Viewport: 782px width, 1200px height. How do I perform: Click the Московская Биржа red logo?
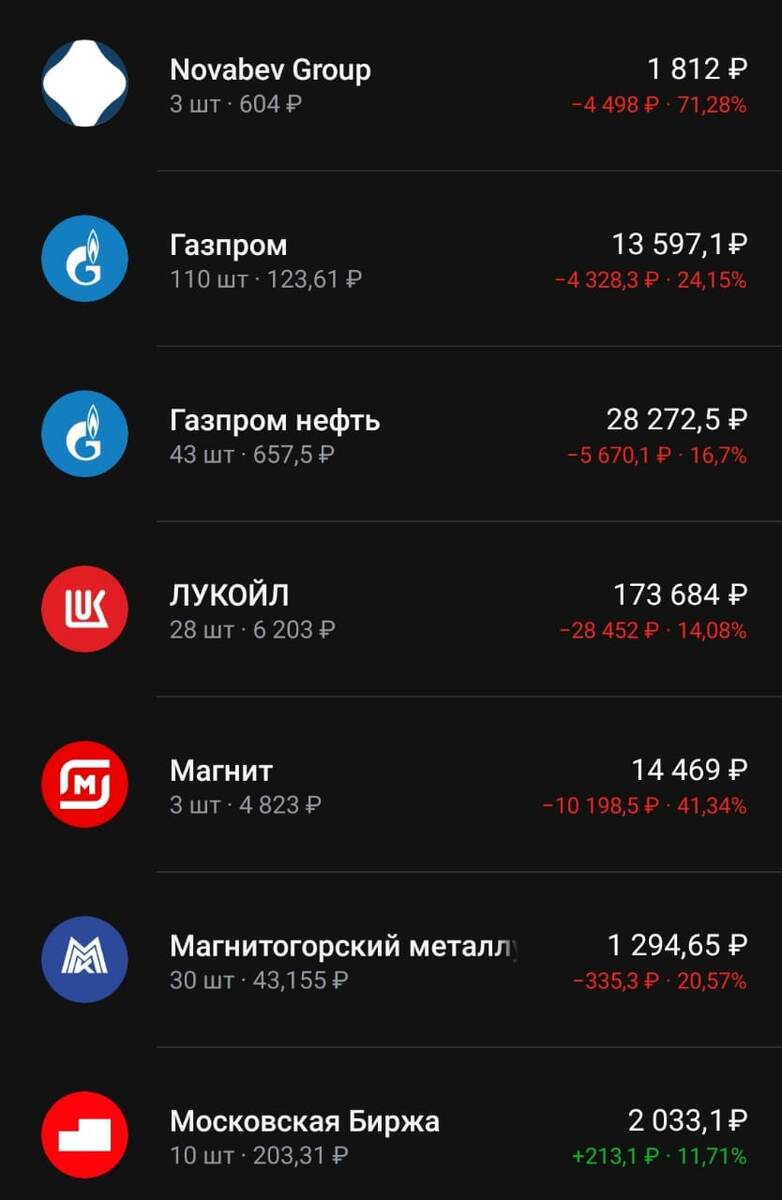pyautogui.click(x=86, y=1131)
